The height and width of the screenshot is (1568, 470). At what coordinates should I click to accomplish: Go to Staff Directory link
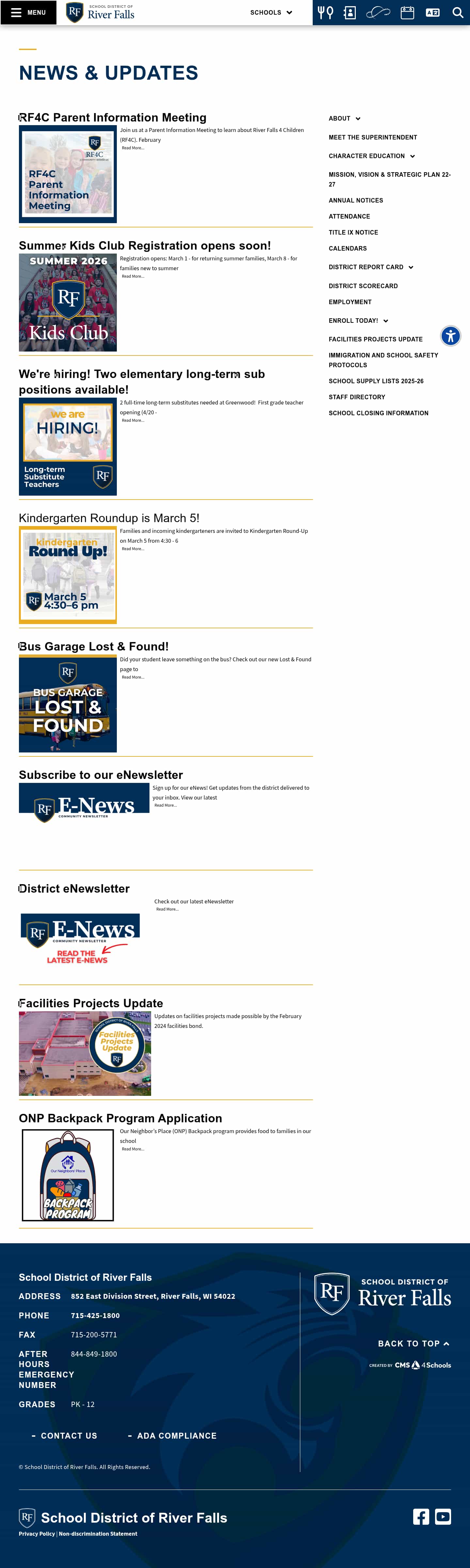click(357, 397)
